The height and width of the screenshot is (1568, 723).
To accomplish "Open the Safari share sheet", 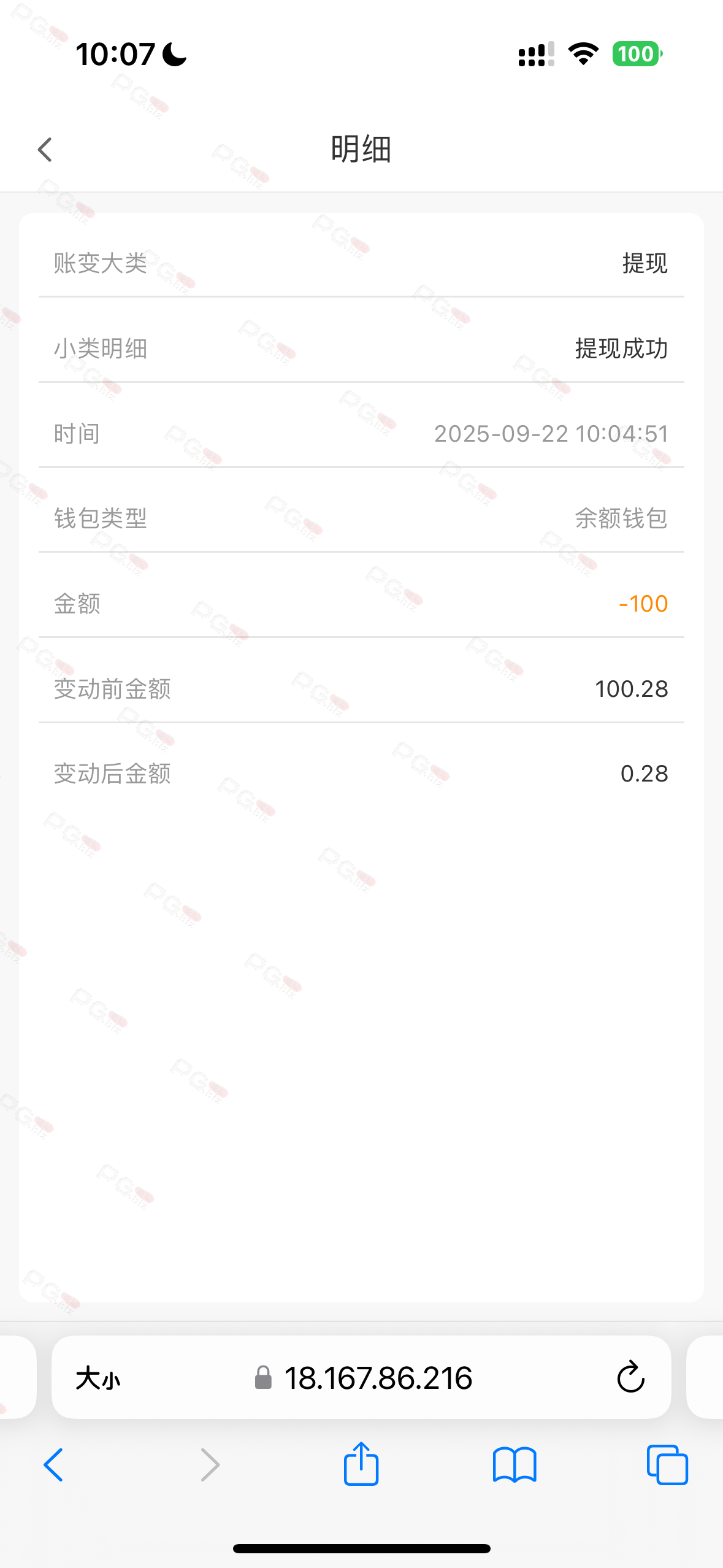I will tap(361, 1464).
